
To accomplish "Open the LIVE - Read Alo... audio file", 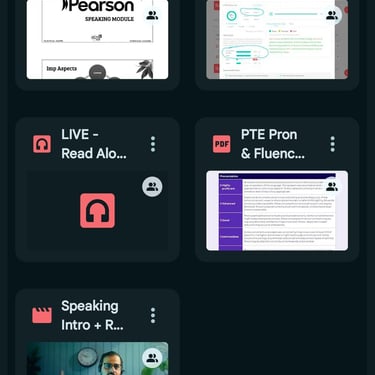I will click(97, 190).
